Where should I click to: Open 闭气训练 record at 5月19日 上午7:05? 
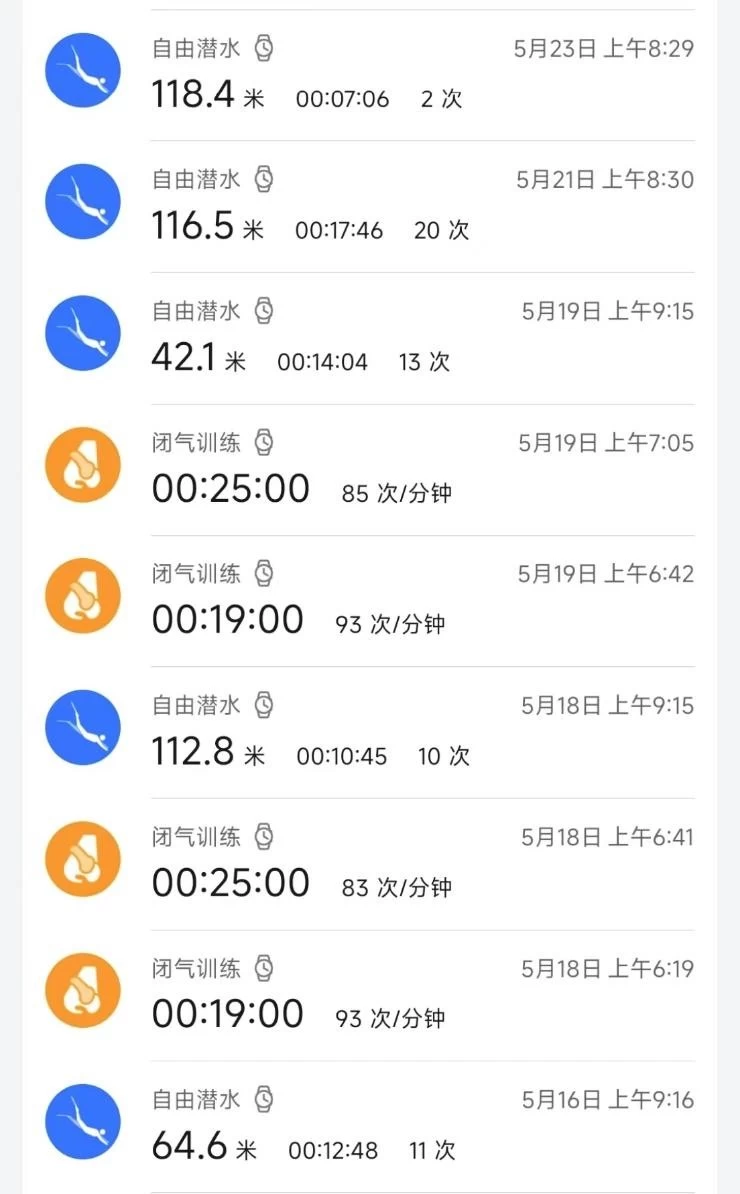370,469
